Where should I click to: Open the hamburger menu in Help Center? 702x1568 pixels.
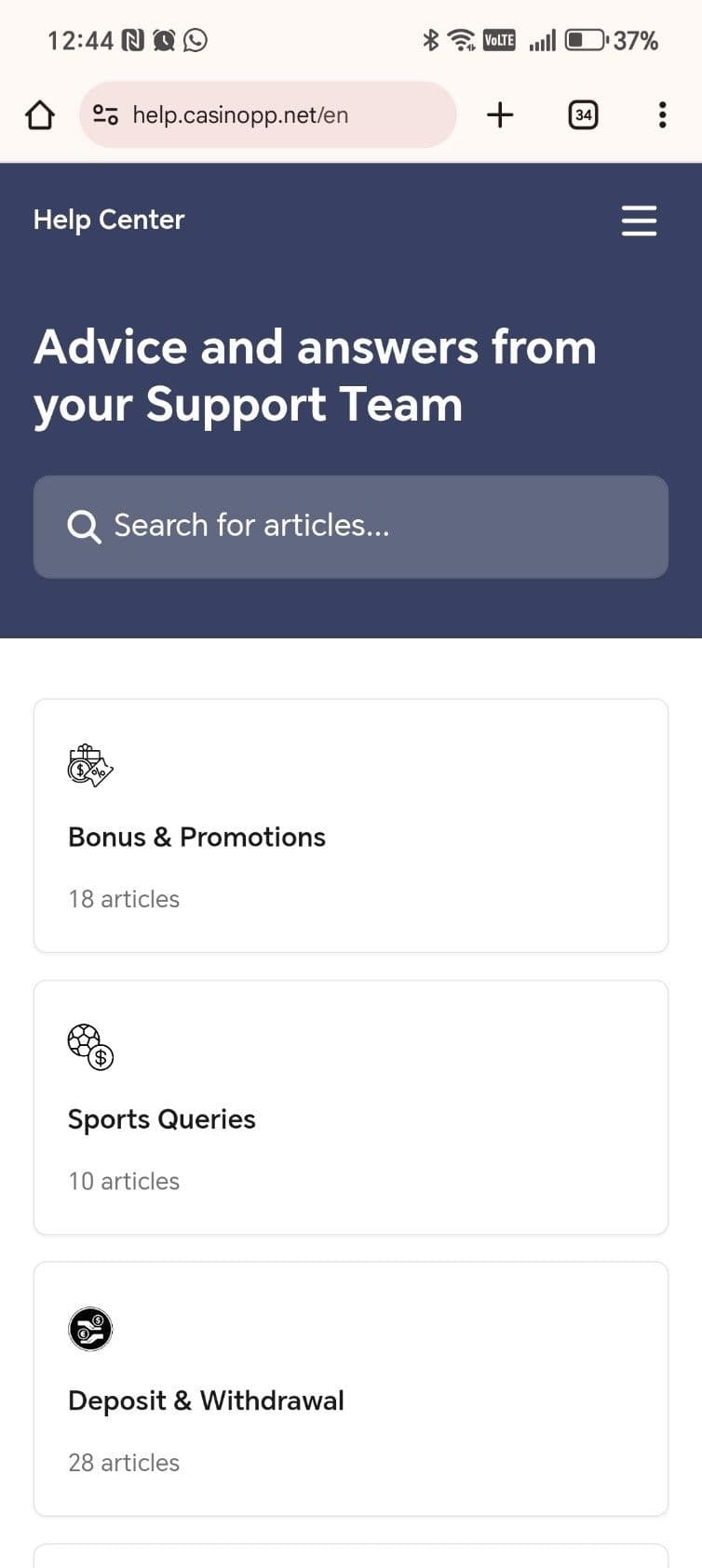[x=639, y=221]
